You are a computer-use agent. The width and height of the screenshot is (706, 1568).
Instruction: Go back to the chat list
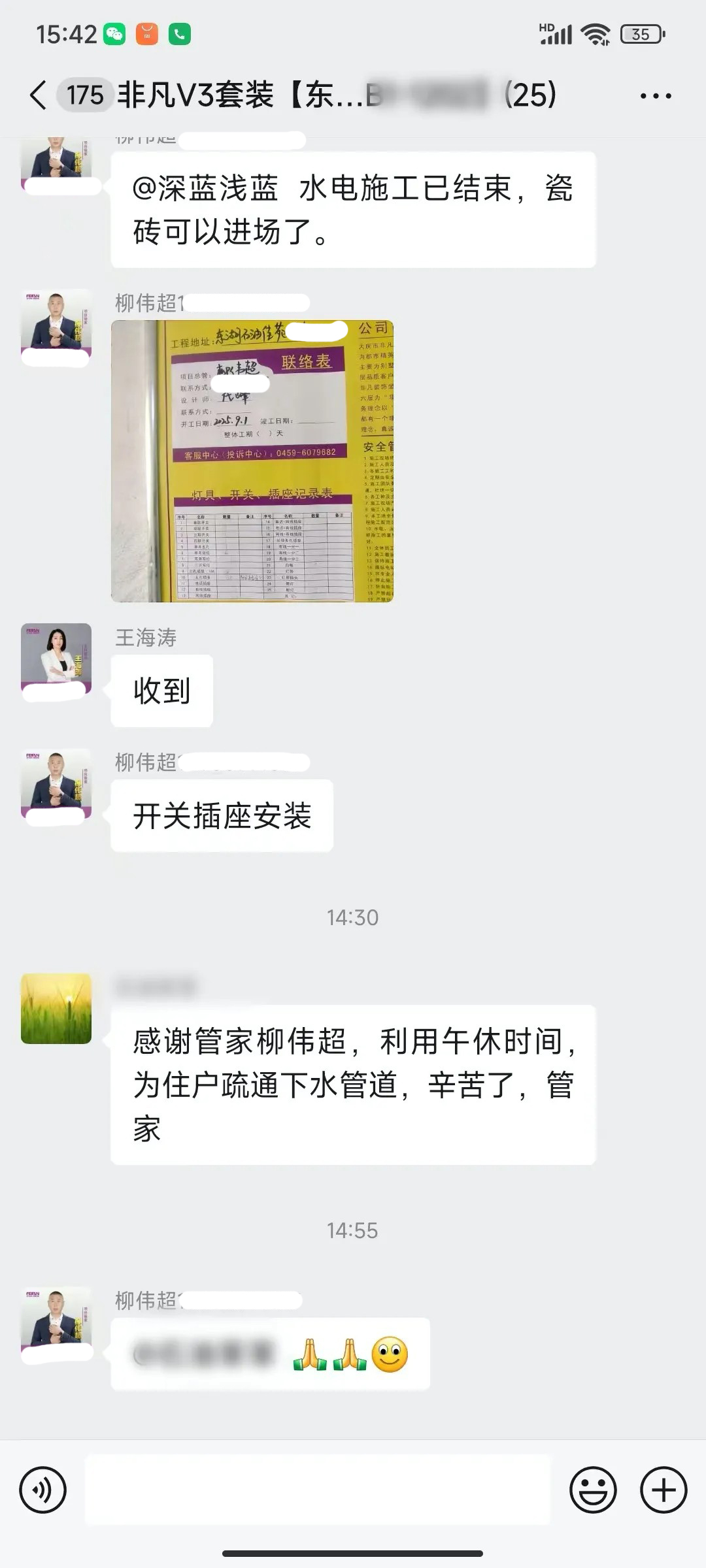tap(38, 95)
